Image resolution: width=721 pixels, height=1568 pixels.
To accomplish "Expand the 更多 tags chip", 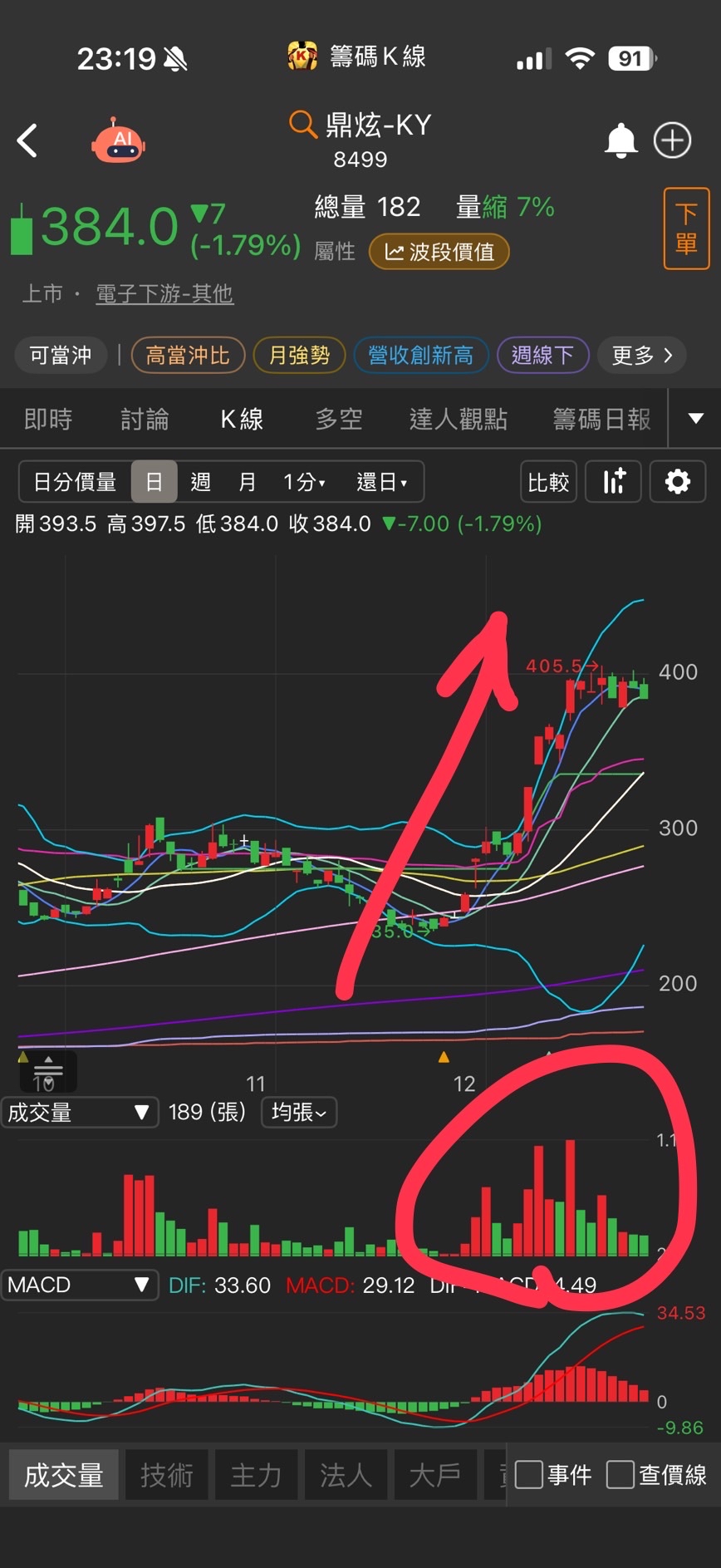I will tap(643, 356).
